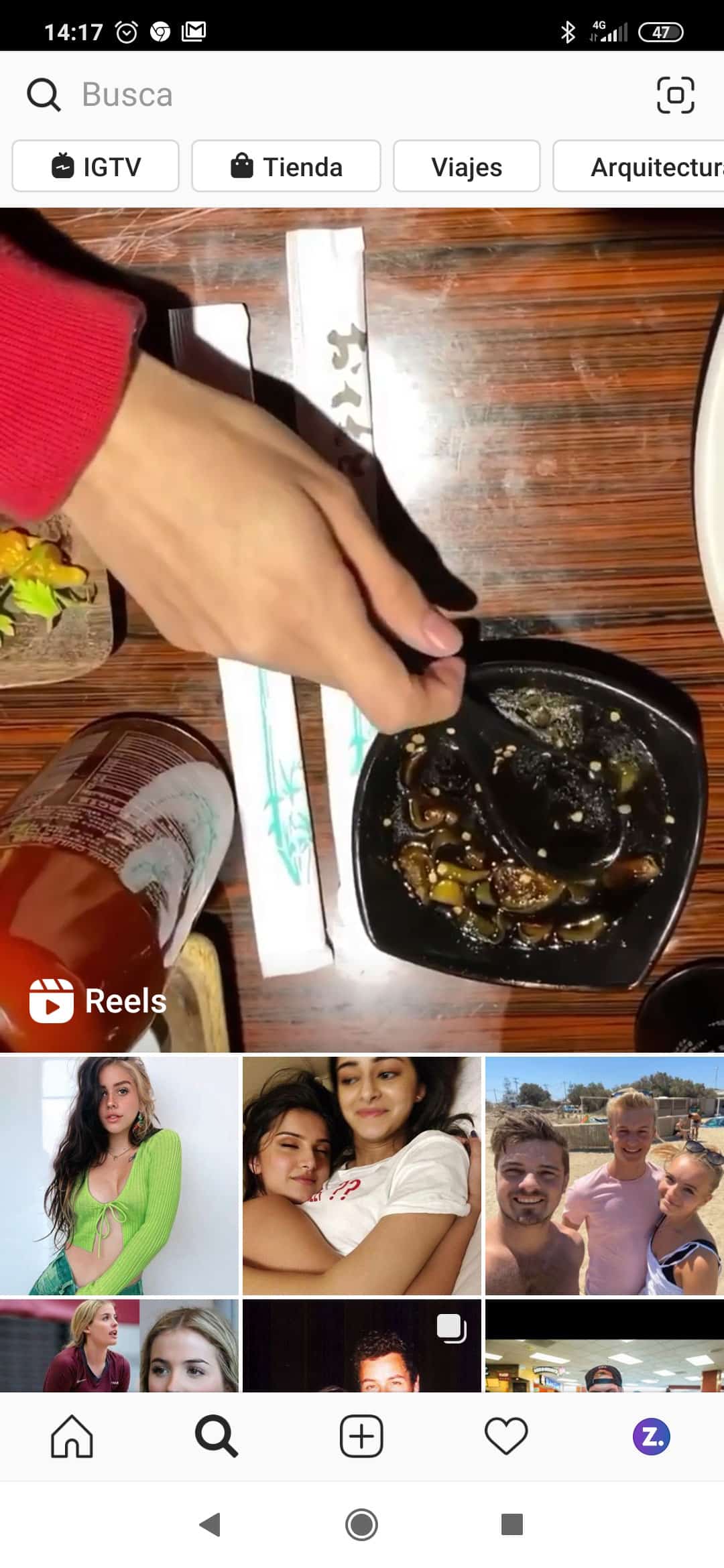
Task: Play the large Reels video
Action: (x=362, y=630)
